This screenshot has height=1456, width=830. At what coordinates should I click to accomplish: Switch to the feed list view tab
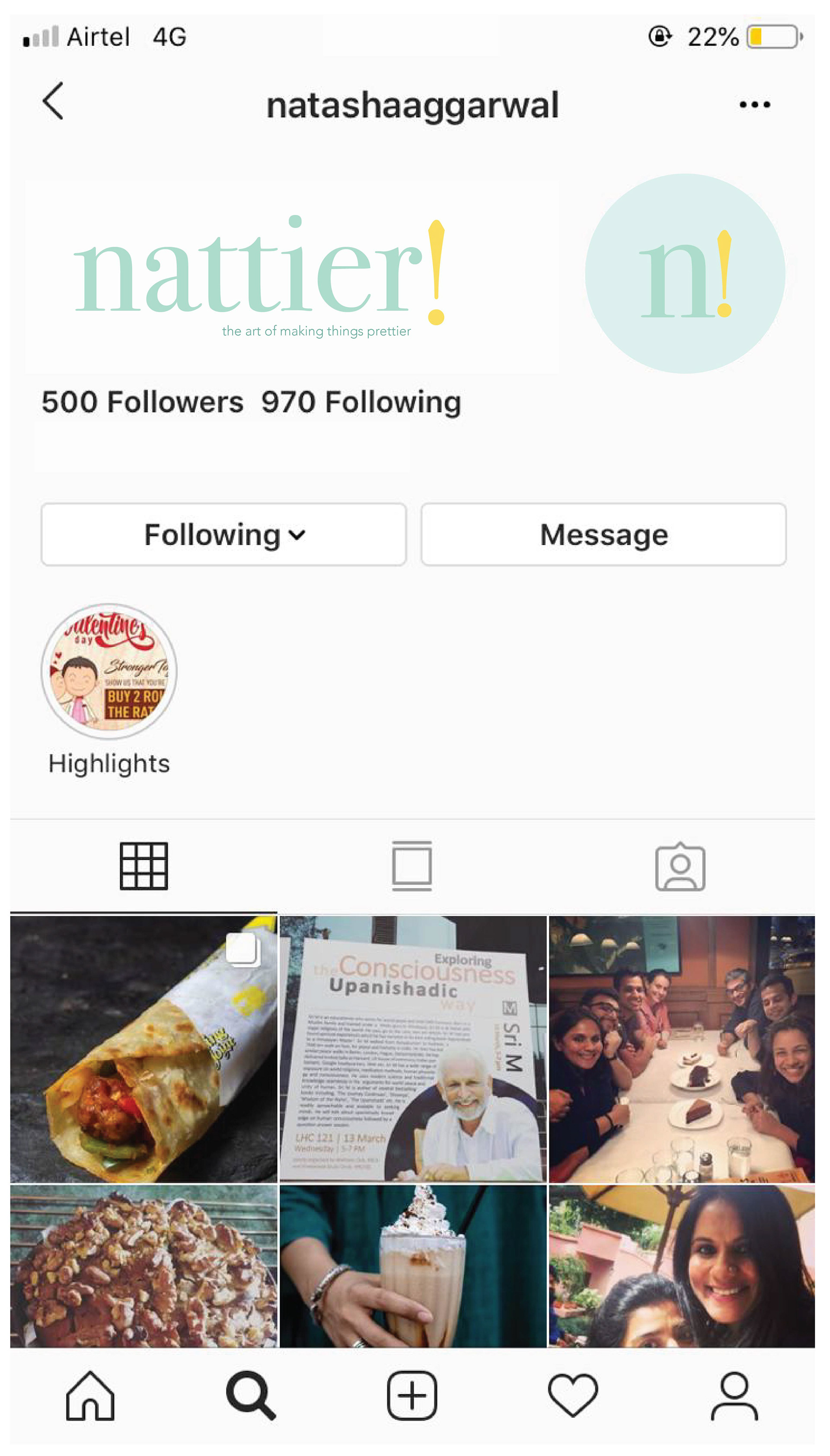coord(412,865)
